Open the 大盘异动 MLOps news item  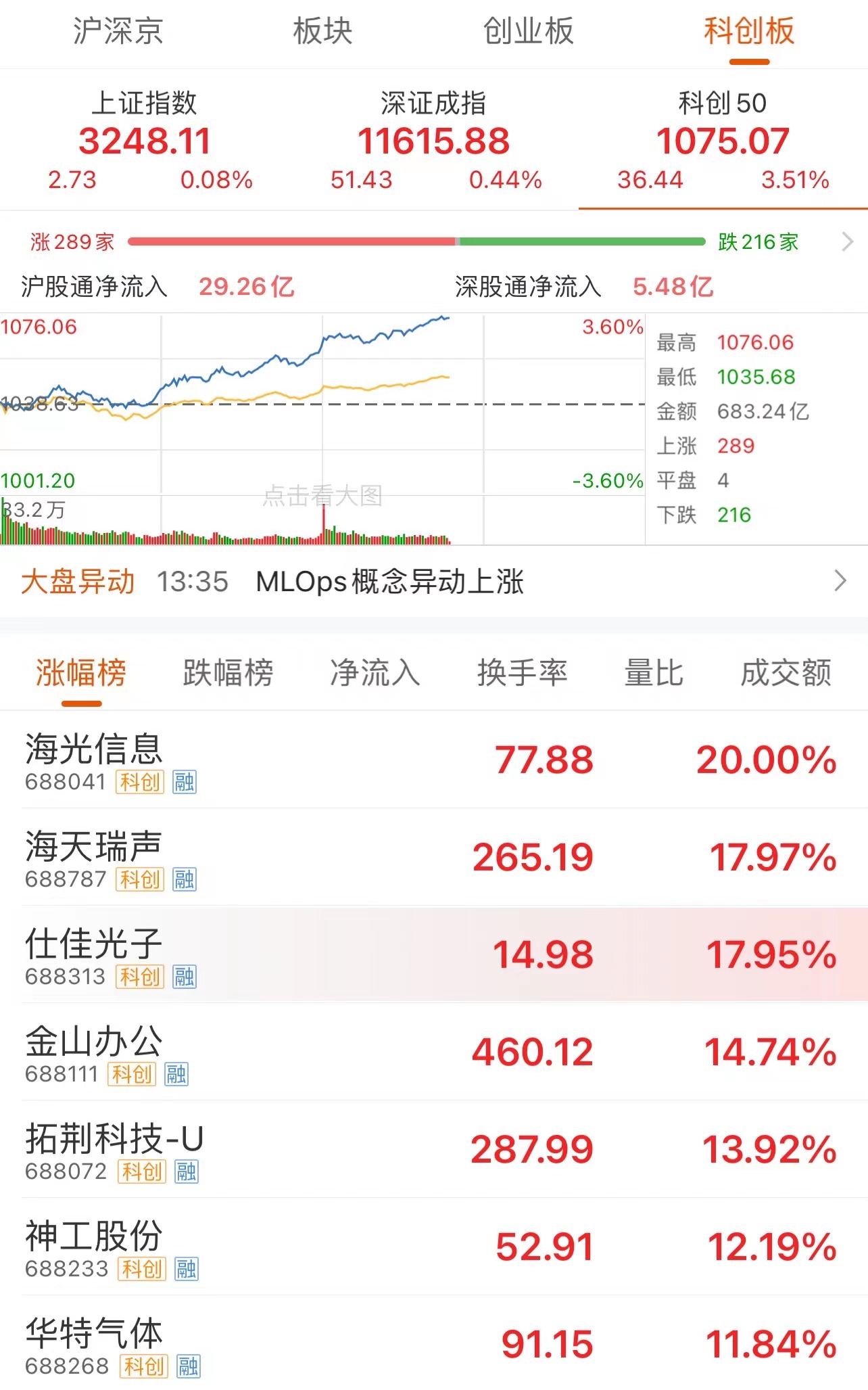433,582
